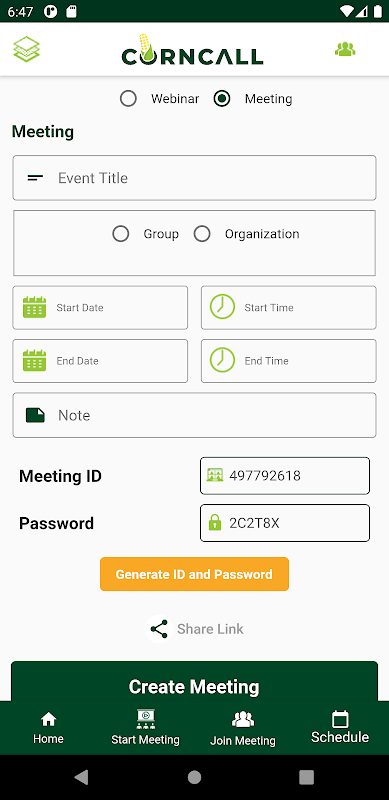This screenshot has width=389, height=800.
Task: Switch to the Join Meeting tab
Action: pyautogui.click(x=243, y=728)
